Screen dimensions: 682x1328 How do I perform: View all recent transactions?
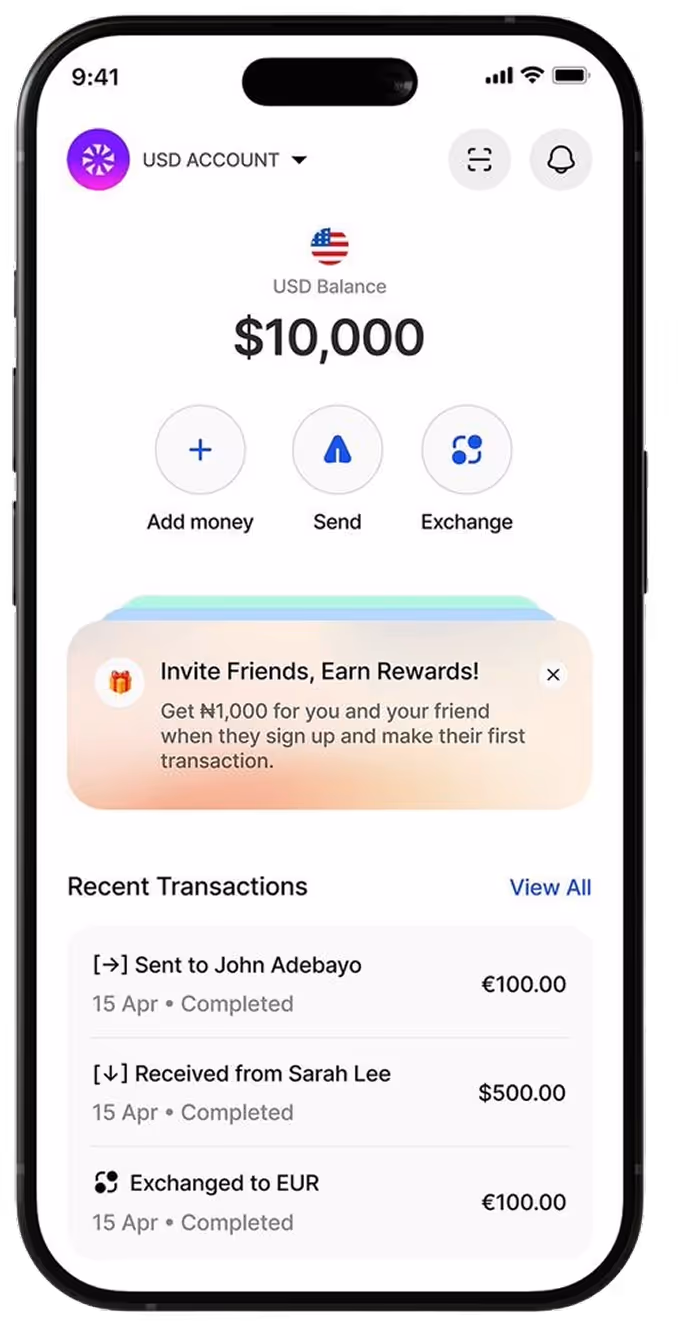click(550, 888)
